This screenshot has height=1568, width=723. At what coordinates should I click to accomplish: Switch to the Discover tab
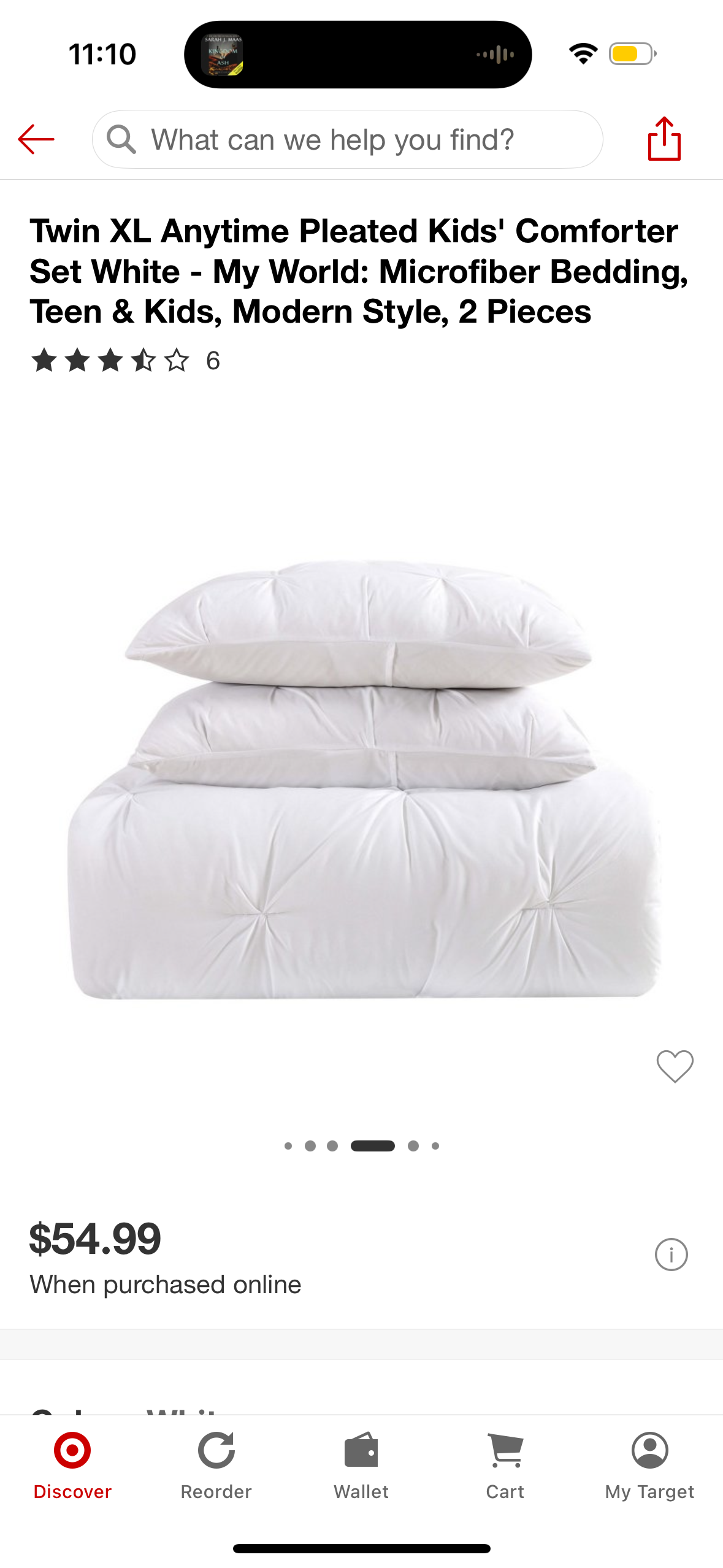click(x=72, y=1465)
